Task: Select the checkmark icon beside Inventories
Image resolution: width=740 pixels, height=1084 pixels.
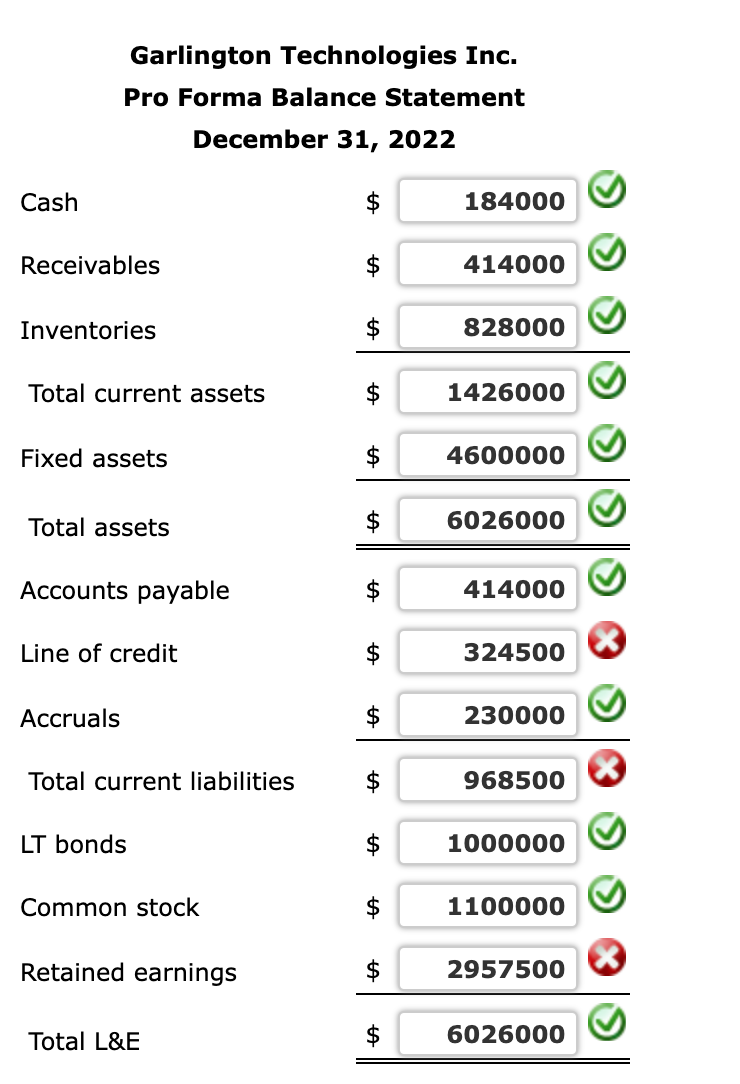Action: 606,316
